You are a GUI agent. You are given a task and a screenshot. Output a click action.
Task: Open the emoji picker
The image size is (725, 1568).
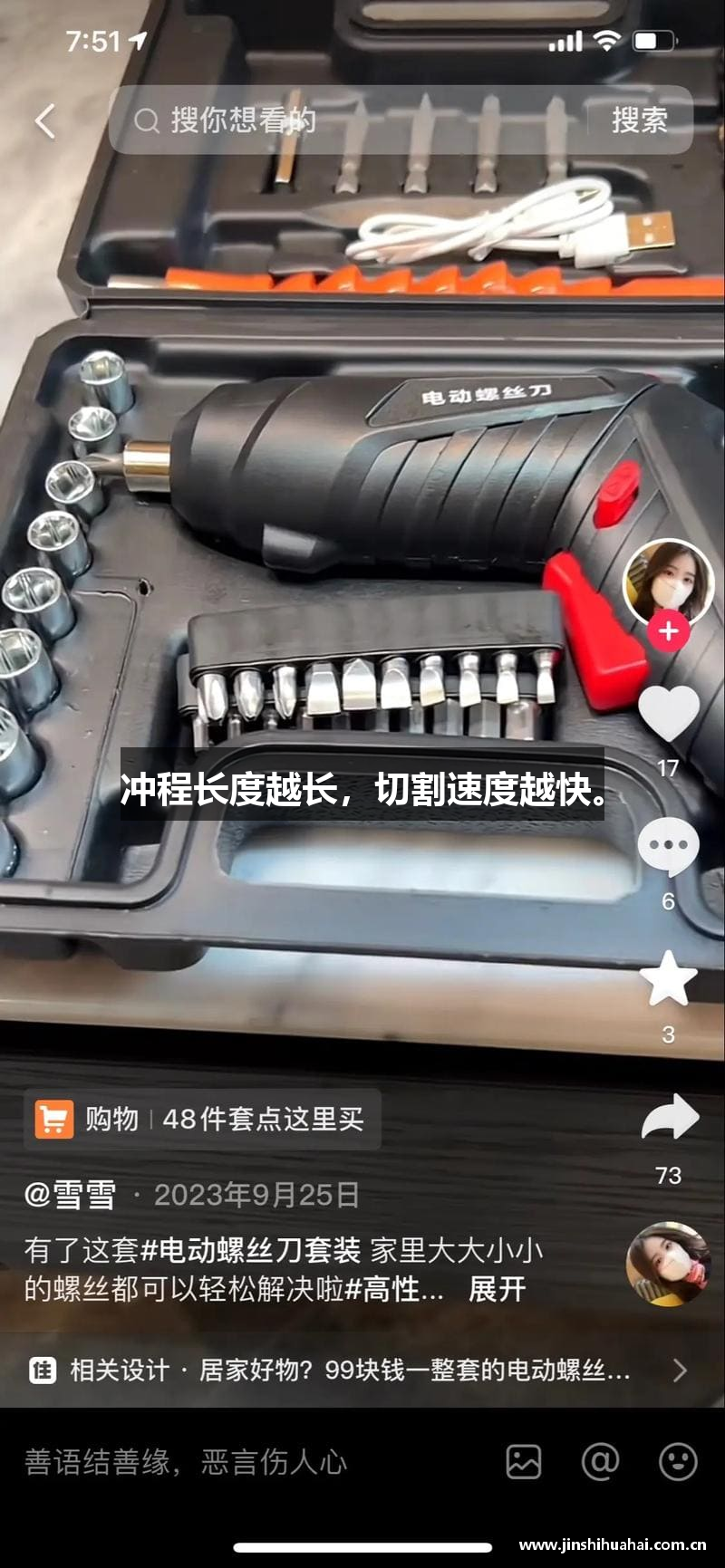click(x=677, y=1461)
